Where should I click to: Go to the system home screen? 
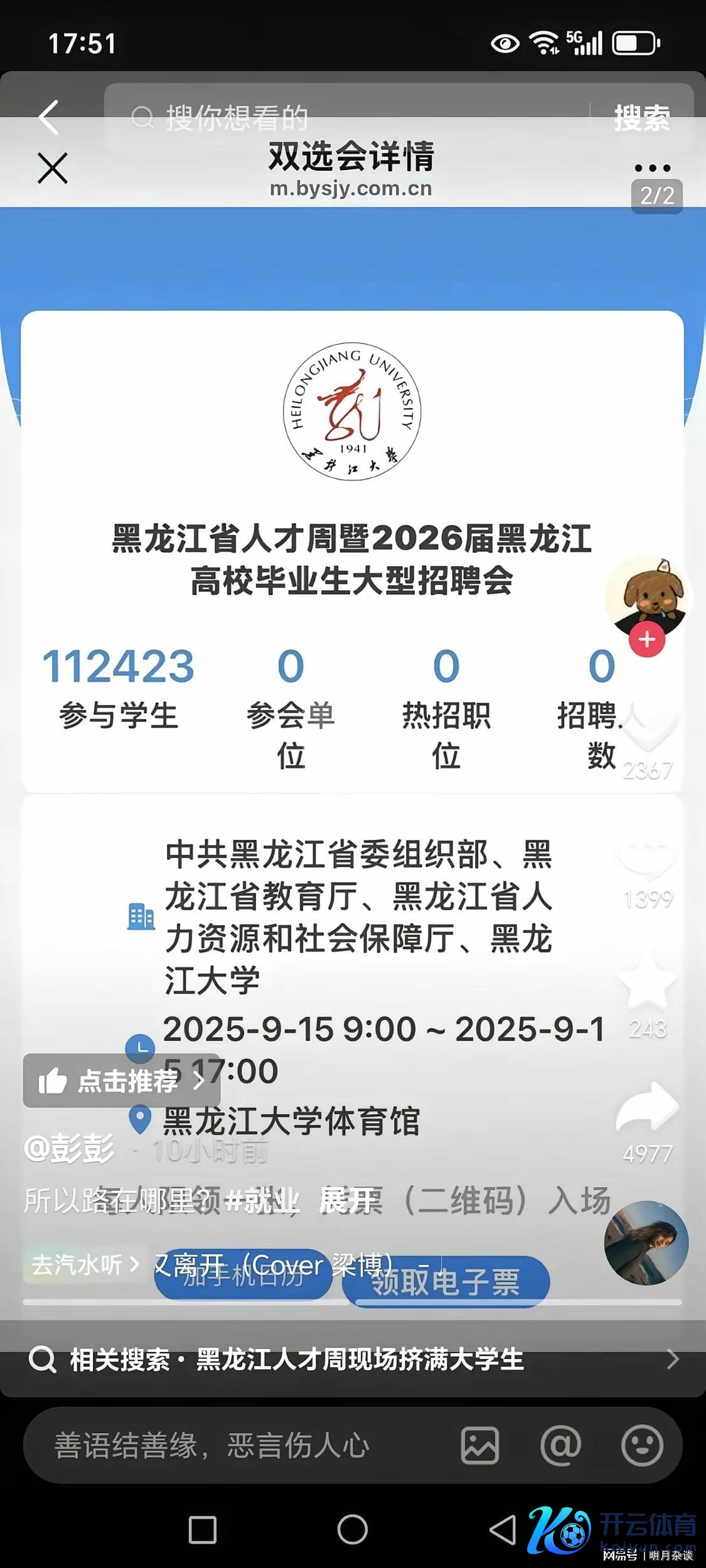click(352, 1530)
